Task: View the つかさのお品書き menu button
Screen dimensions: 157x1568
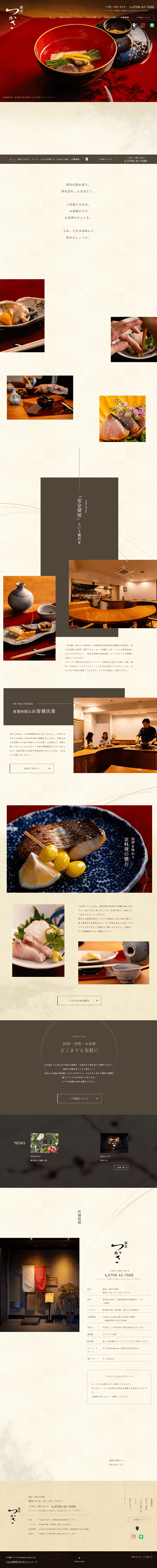Action: pyautogui.click(x=79, y=1000)
